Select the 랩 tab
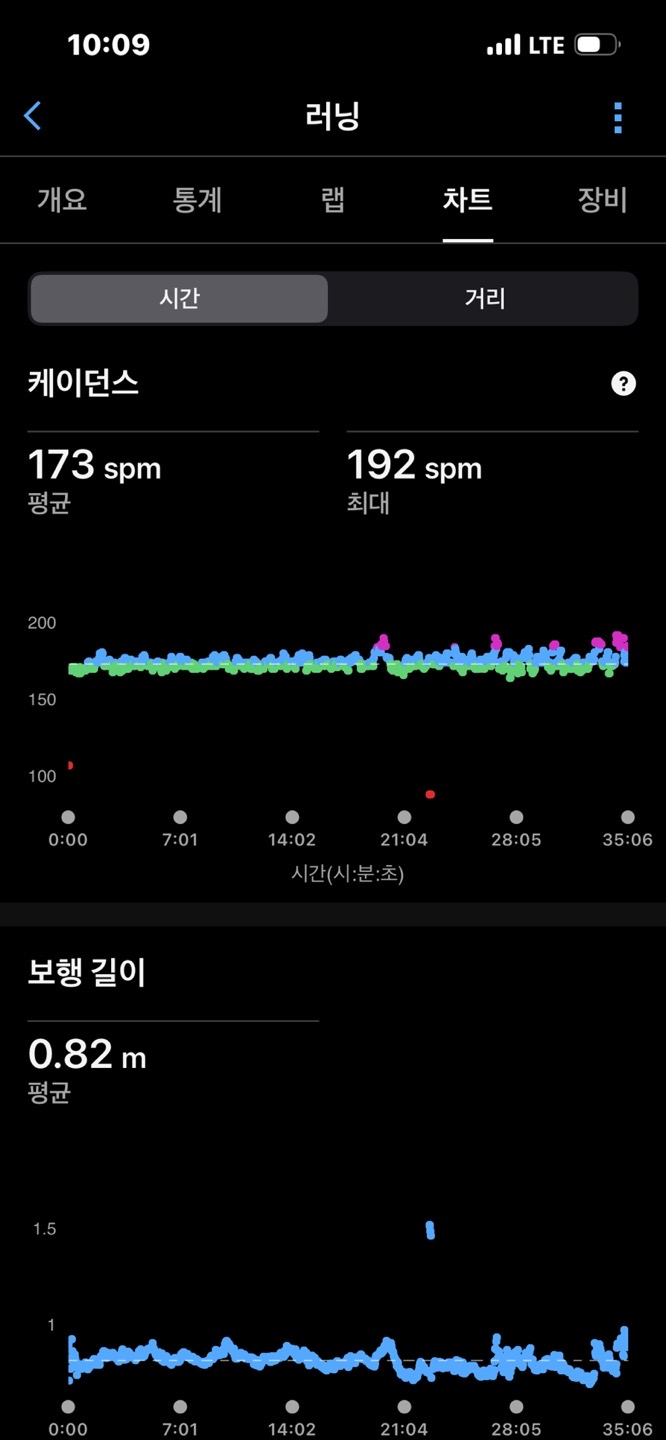Image resolution: width=666 pixels, height=1440 pixels. pos(333,199)
